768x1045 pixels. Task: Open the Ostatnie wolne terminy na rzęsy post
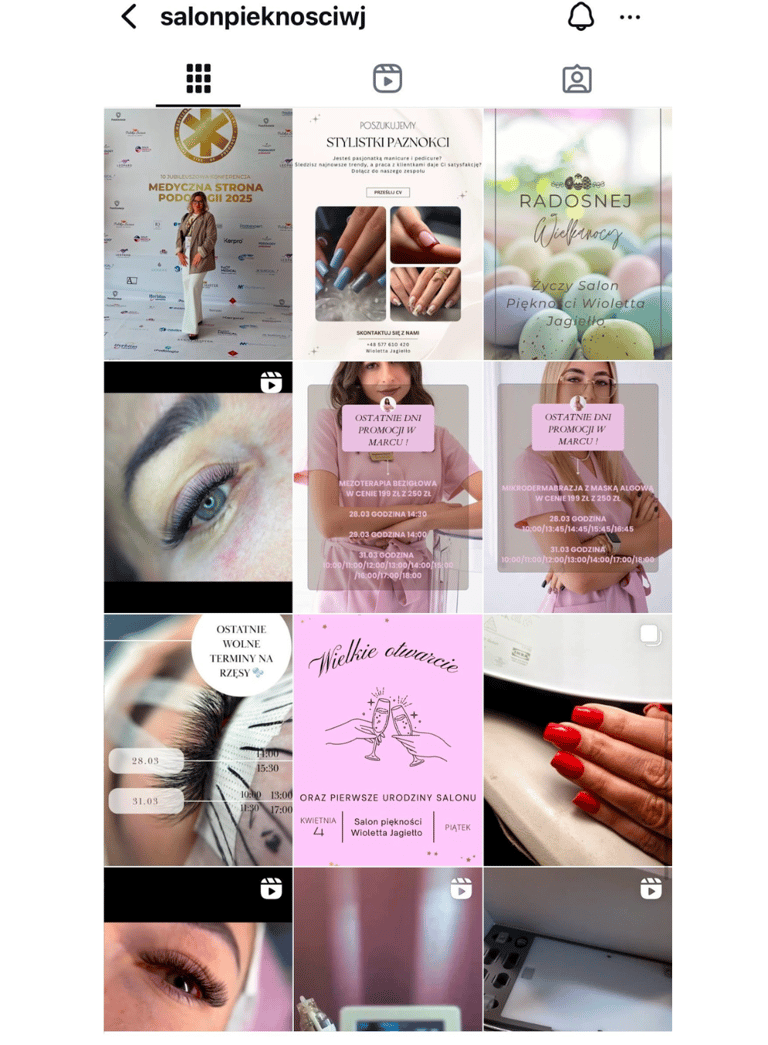pyautogui.click(x=198, y=740)
